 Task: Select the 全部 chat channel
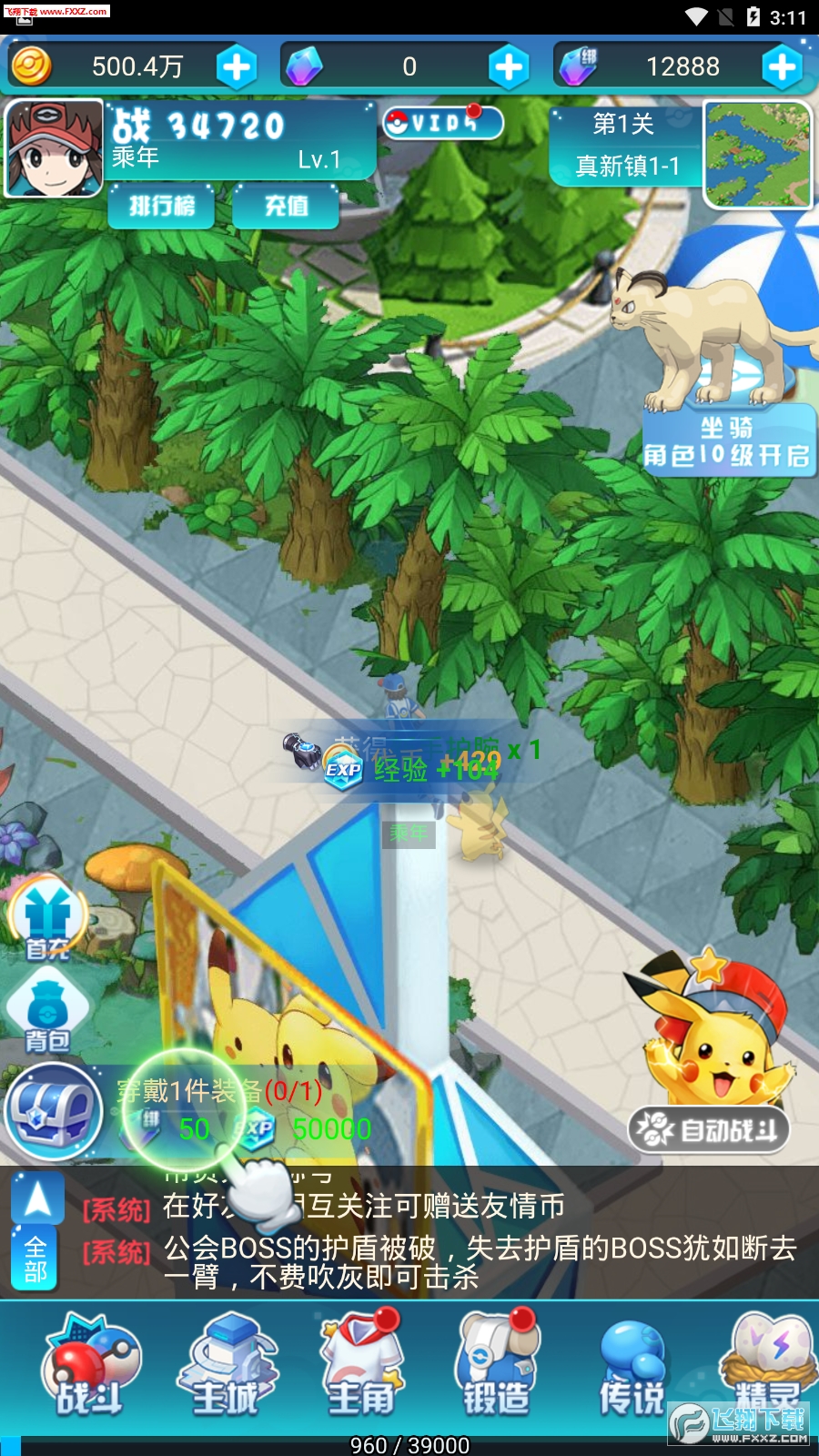35,1259
